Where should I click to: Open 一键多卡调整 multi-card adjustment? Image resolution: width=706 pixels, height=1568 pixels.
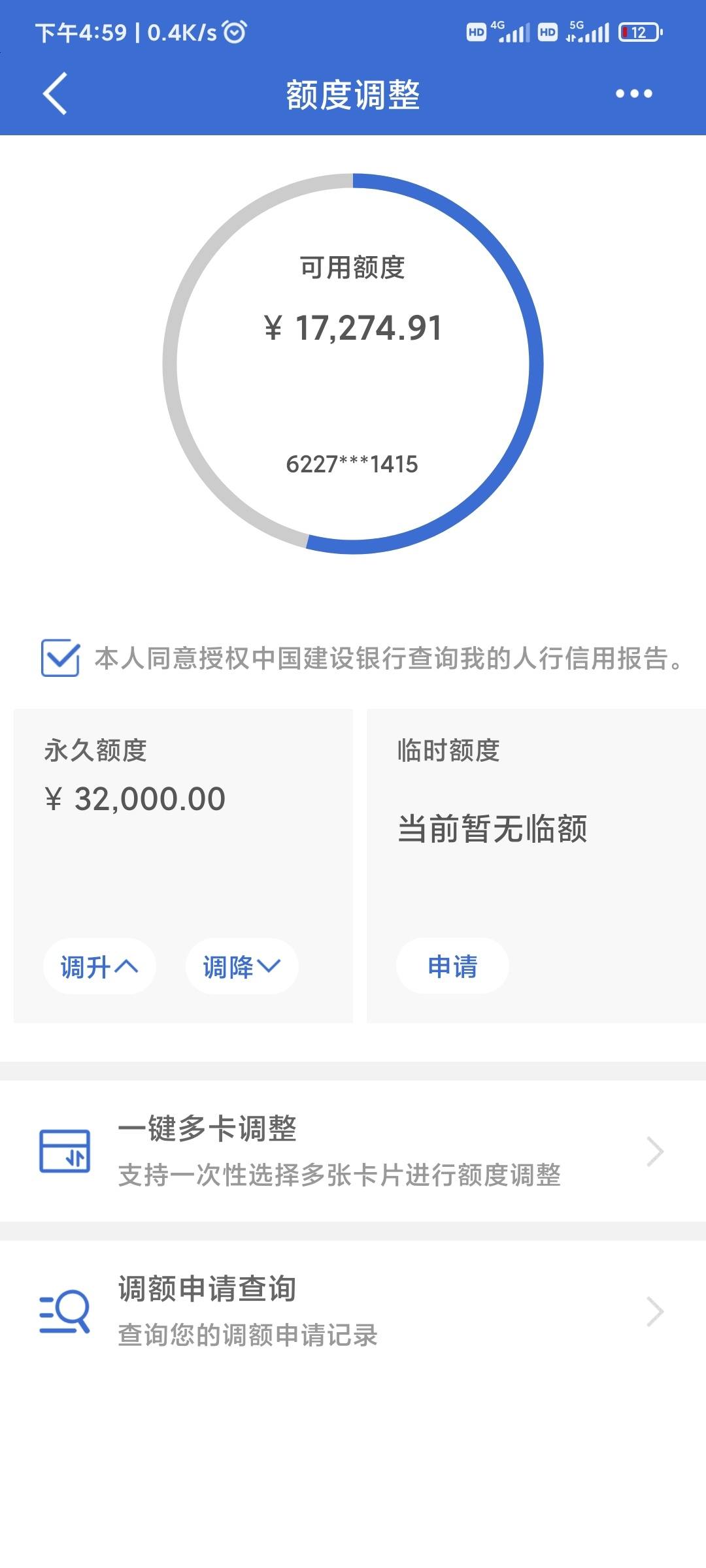click(353, 1151)
